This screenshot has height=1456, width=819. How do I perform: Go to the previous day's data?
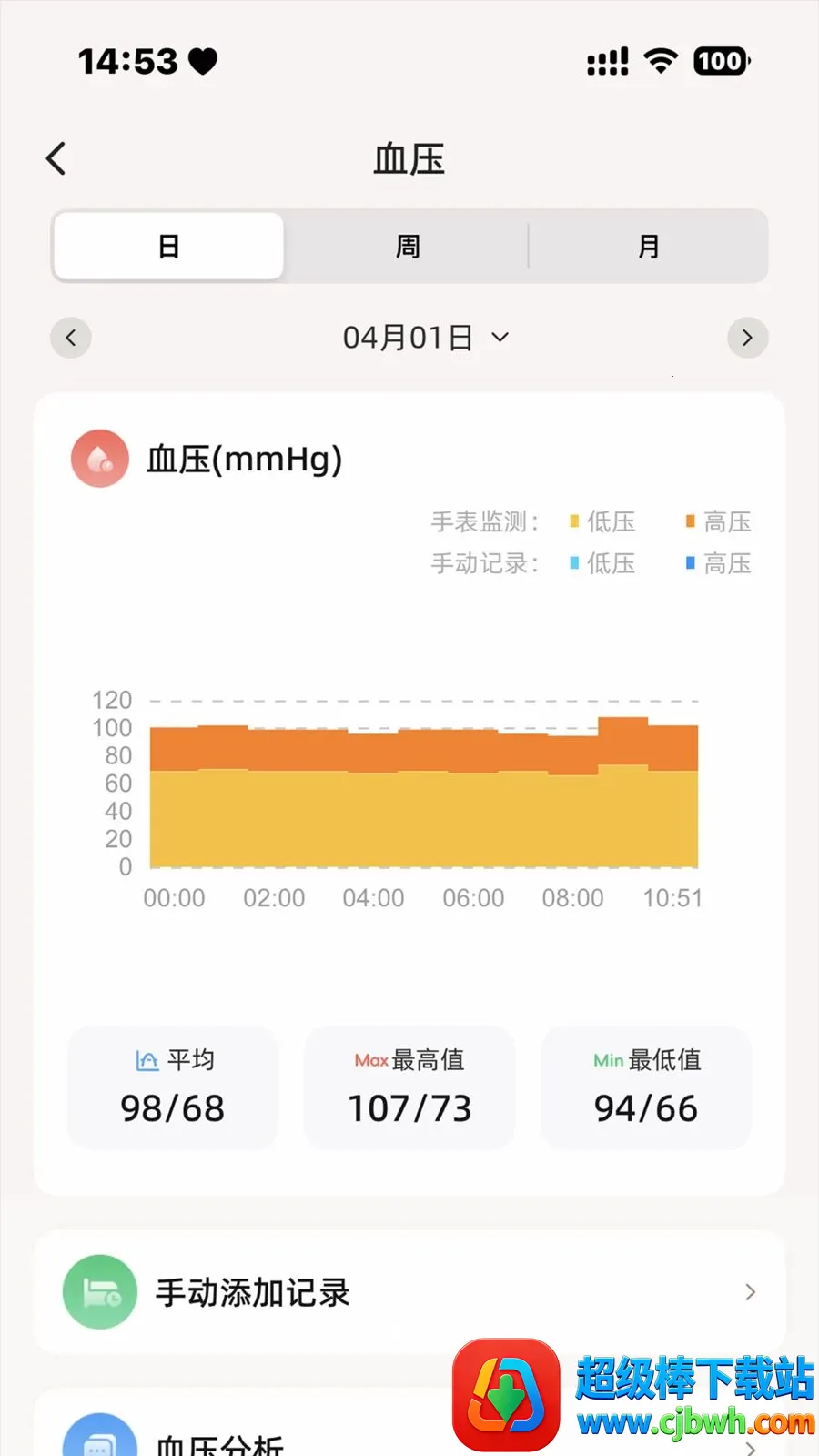(71, 338)
